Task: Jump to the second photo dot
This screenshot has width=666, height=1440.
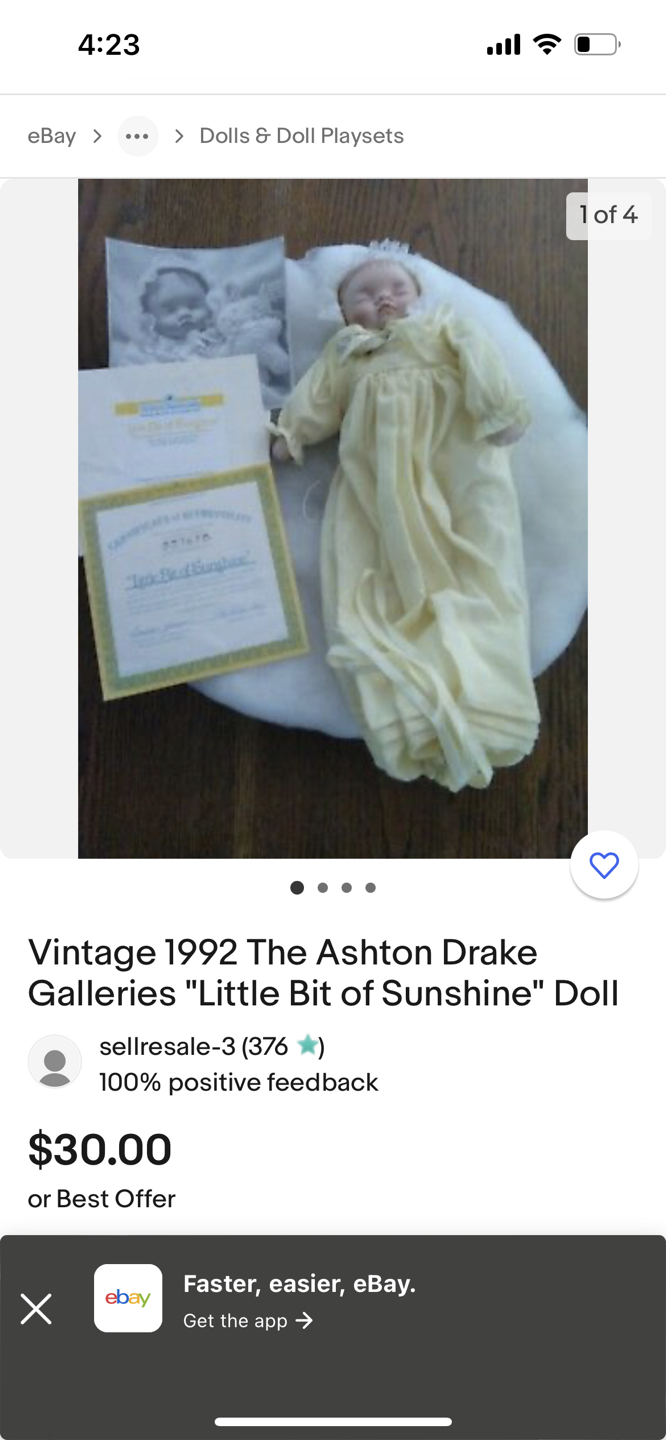Action: click(x=322, y=888)
